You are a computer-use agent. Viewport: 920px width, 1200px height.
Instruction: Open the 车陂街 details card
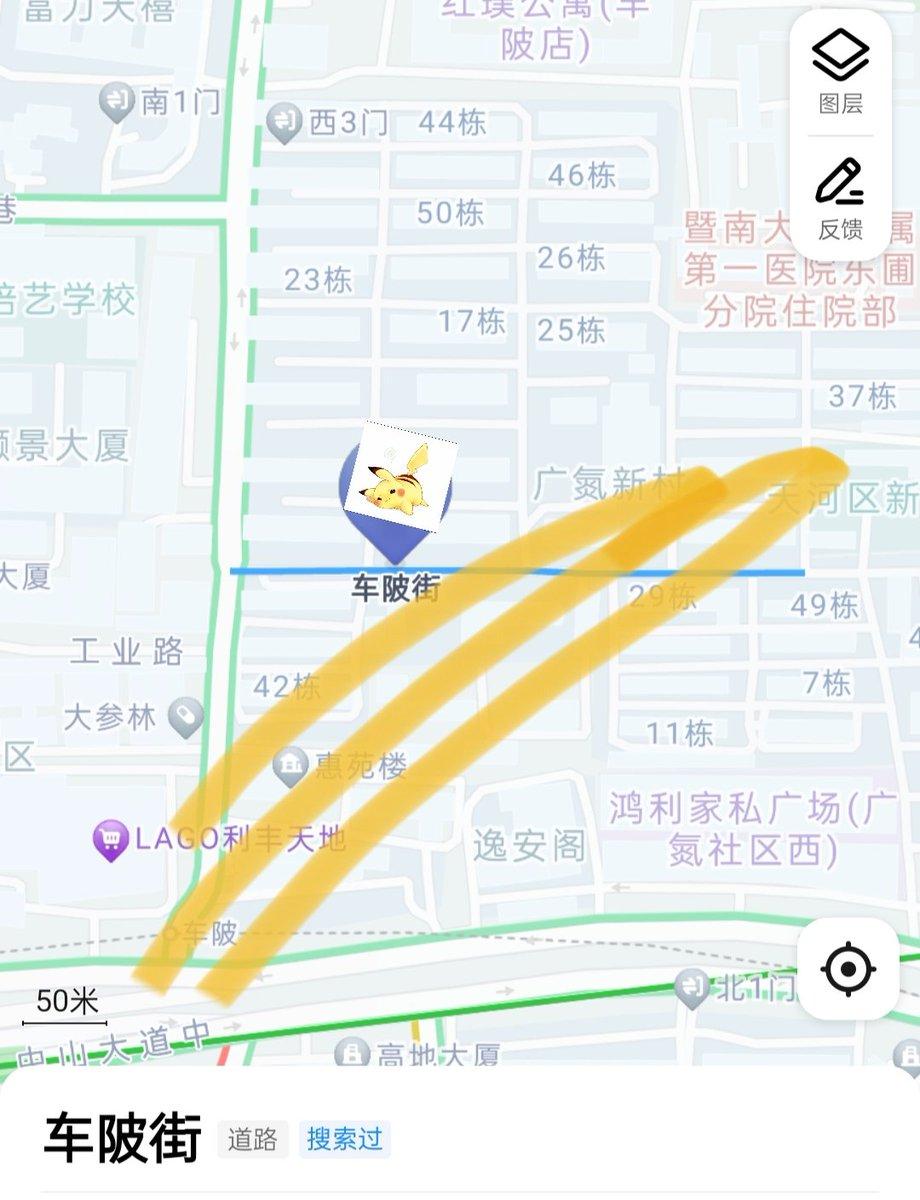tap(122, 1138)
